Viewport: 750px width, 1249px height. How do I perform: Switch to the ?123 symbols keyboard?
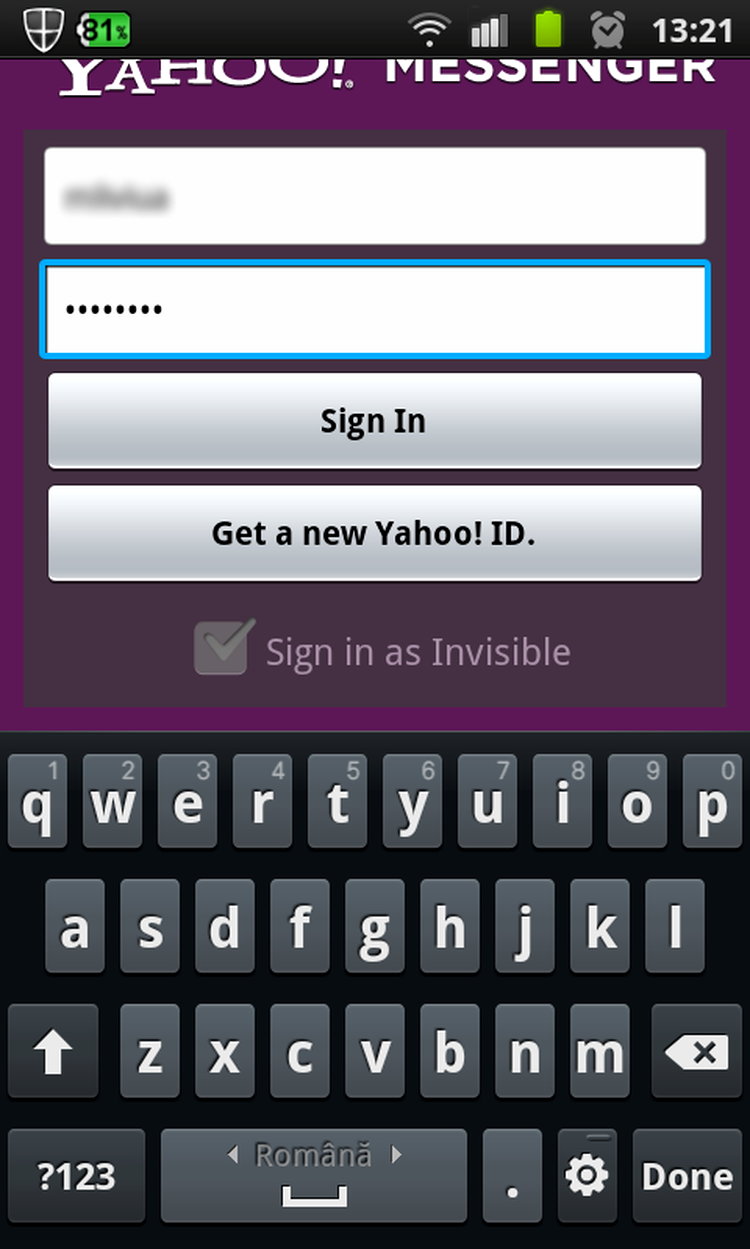coord(76,1176)
